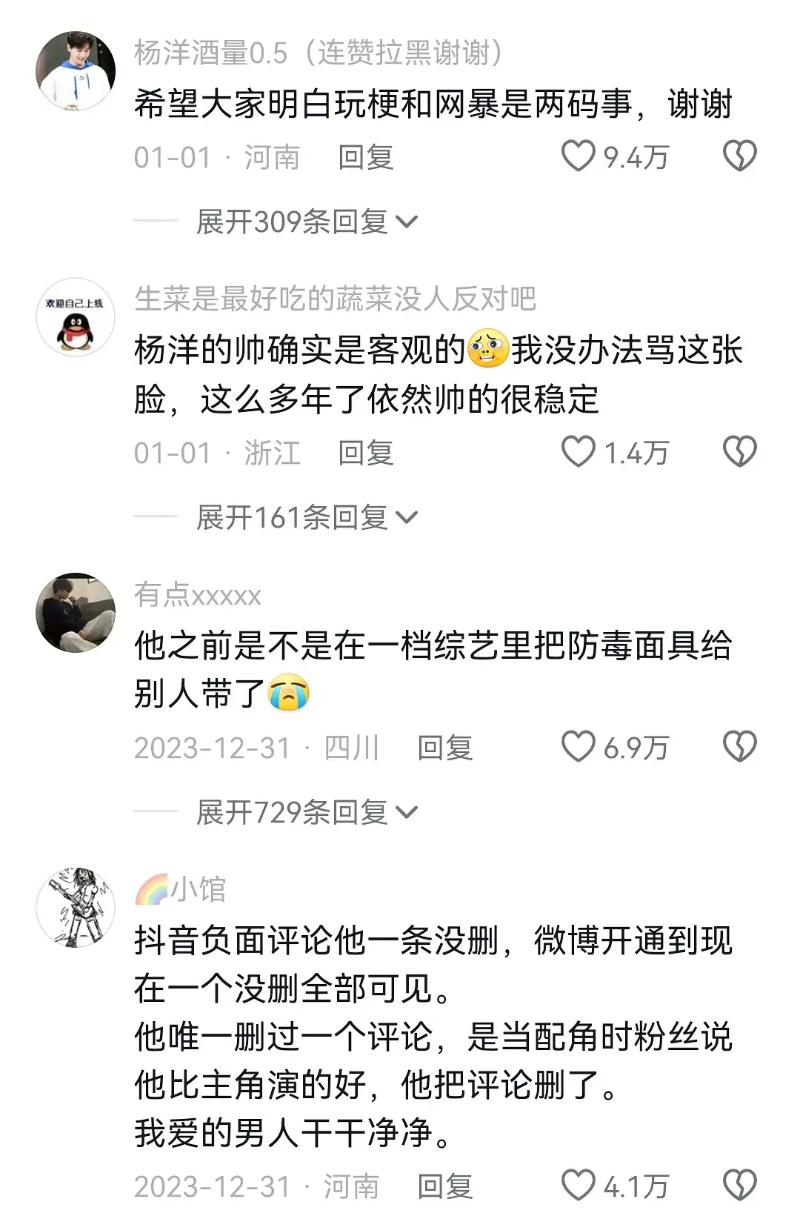Open the avatar of 生菜是最好吃的蔬菜没人反对吧
800x1216 pixels.
point(75,317)
